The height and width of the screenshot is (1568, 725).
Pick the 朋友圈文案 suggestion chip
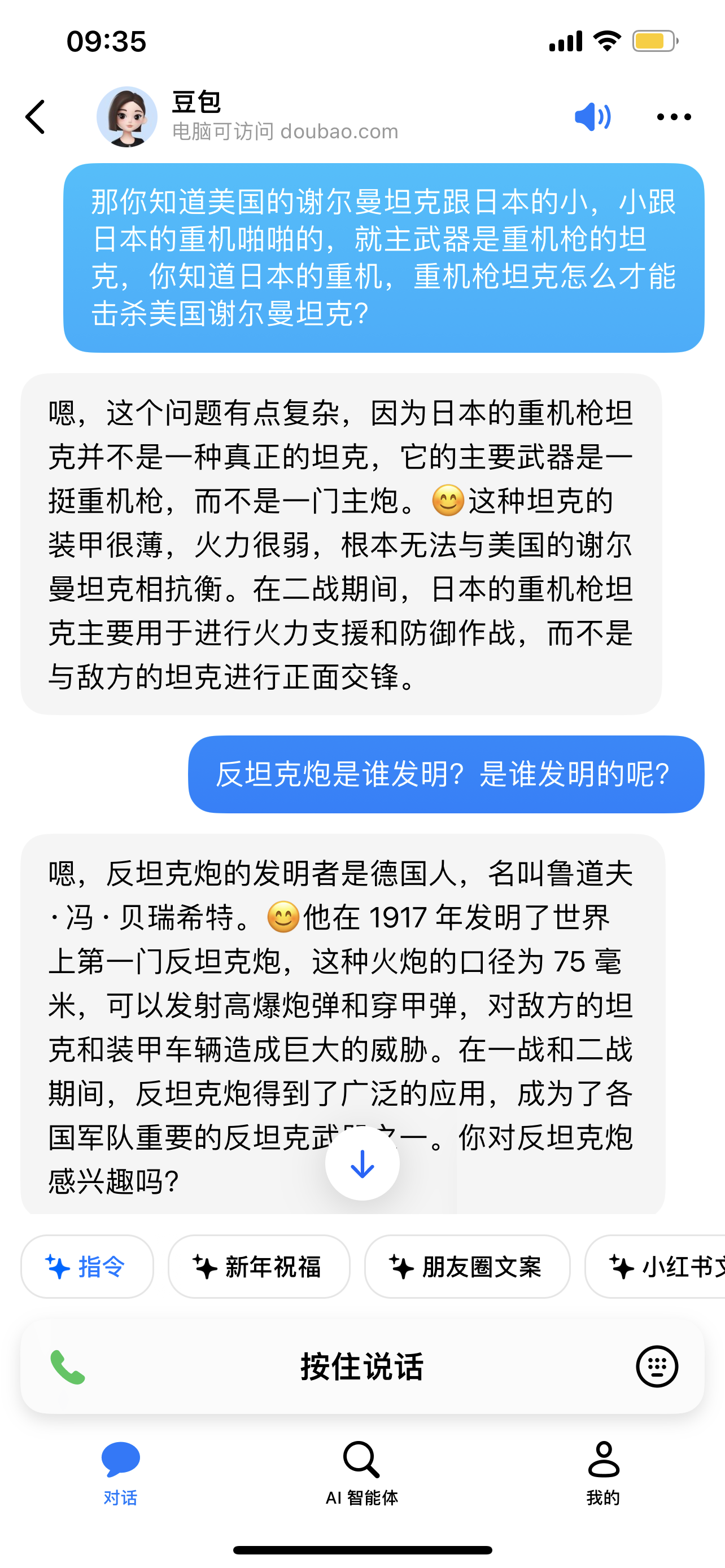467,1267
